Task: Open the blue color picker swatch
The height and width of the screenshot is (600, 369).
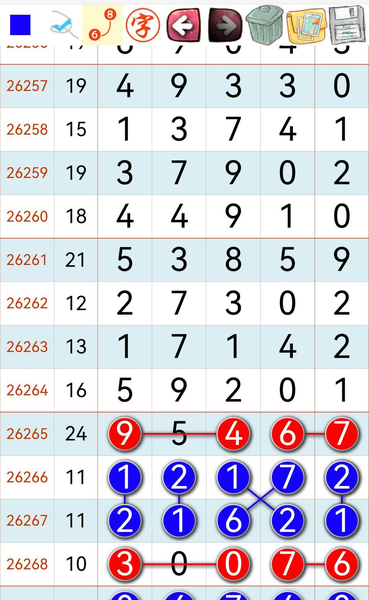Action: click(20, 25)
